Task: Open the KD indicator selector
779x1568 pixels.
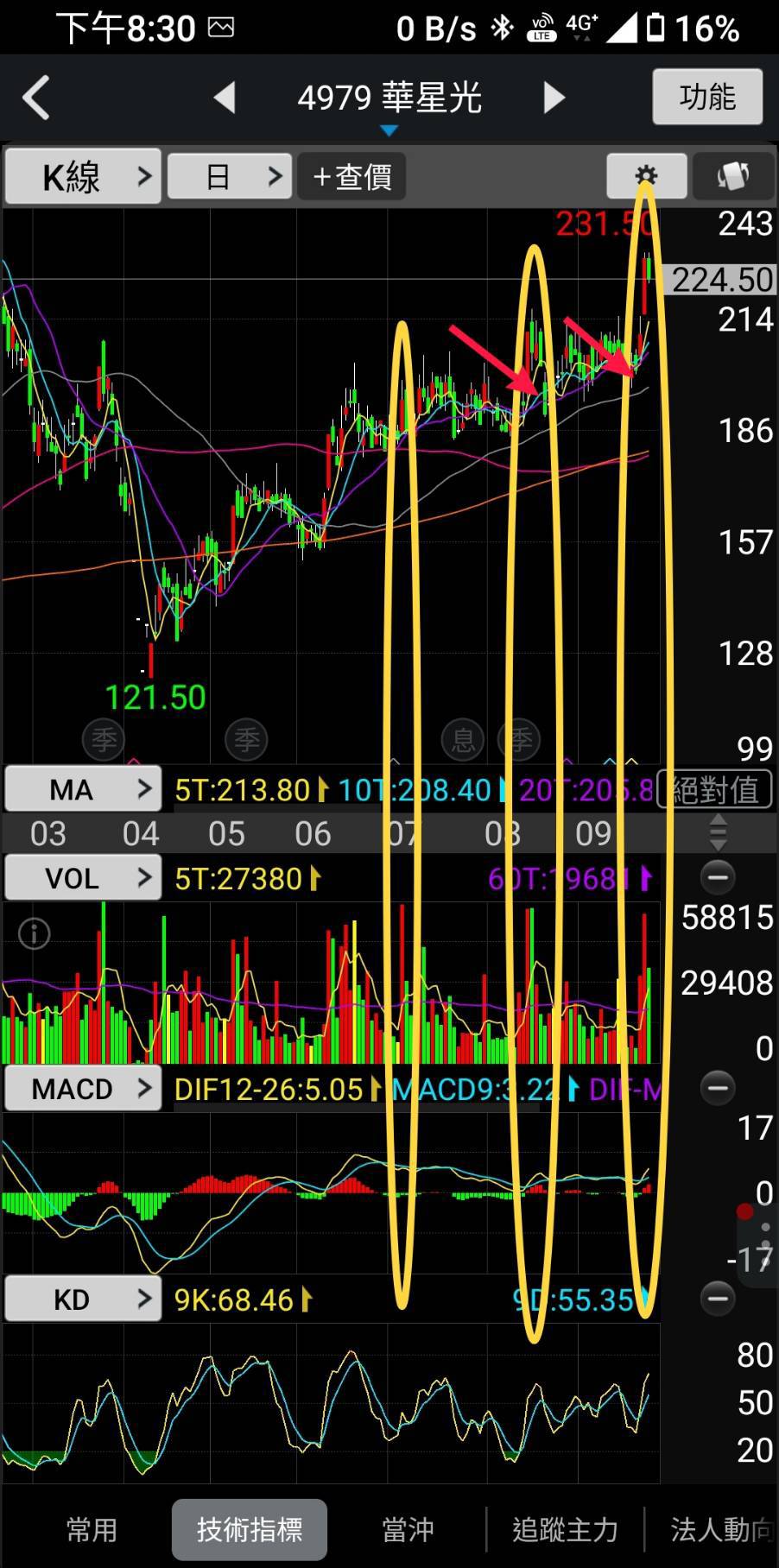Action: pyautogui.click(x=83, y=1299)
